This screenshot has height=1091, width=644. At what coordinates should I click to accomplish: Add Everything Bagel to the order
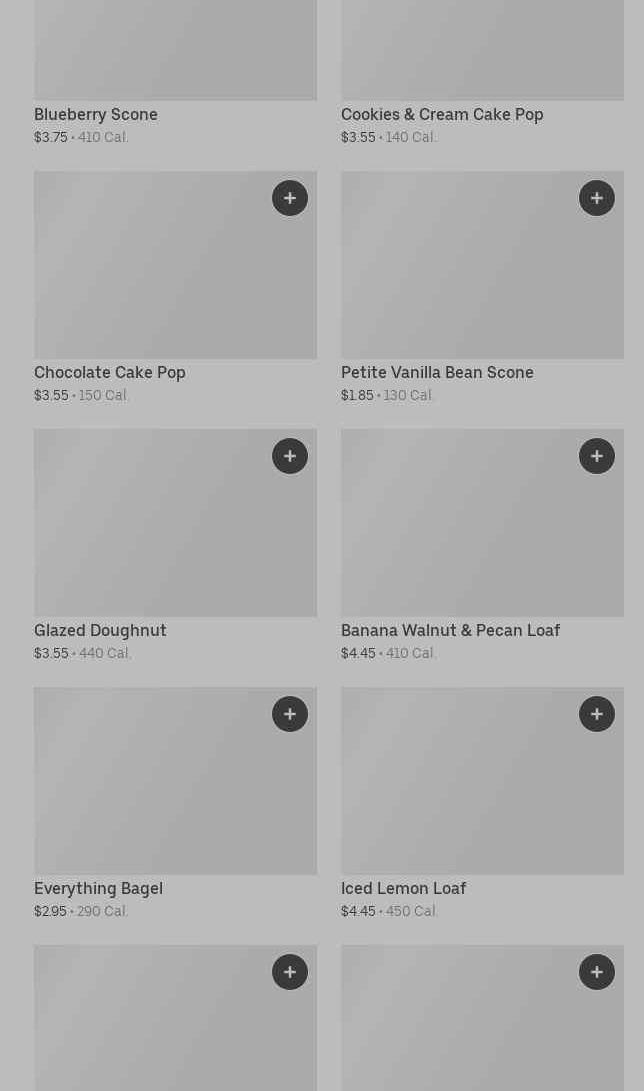coord(290,714)
